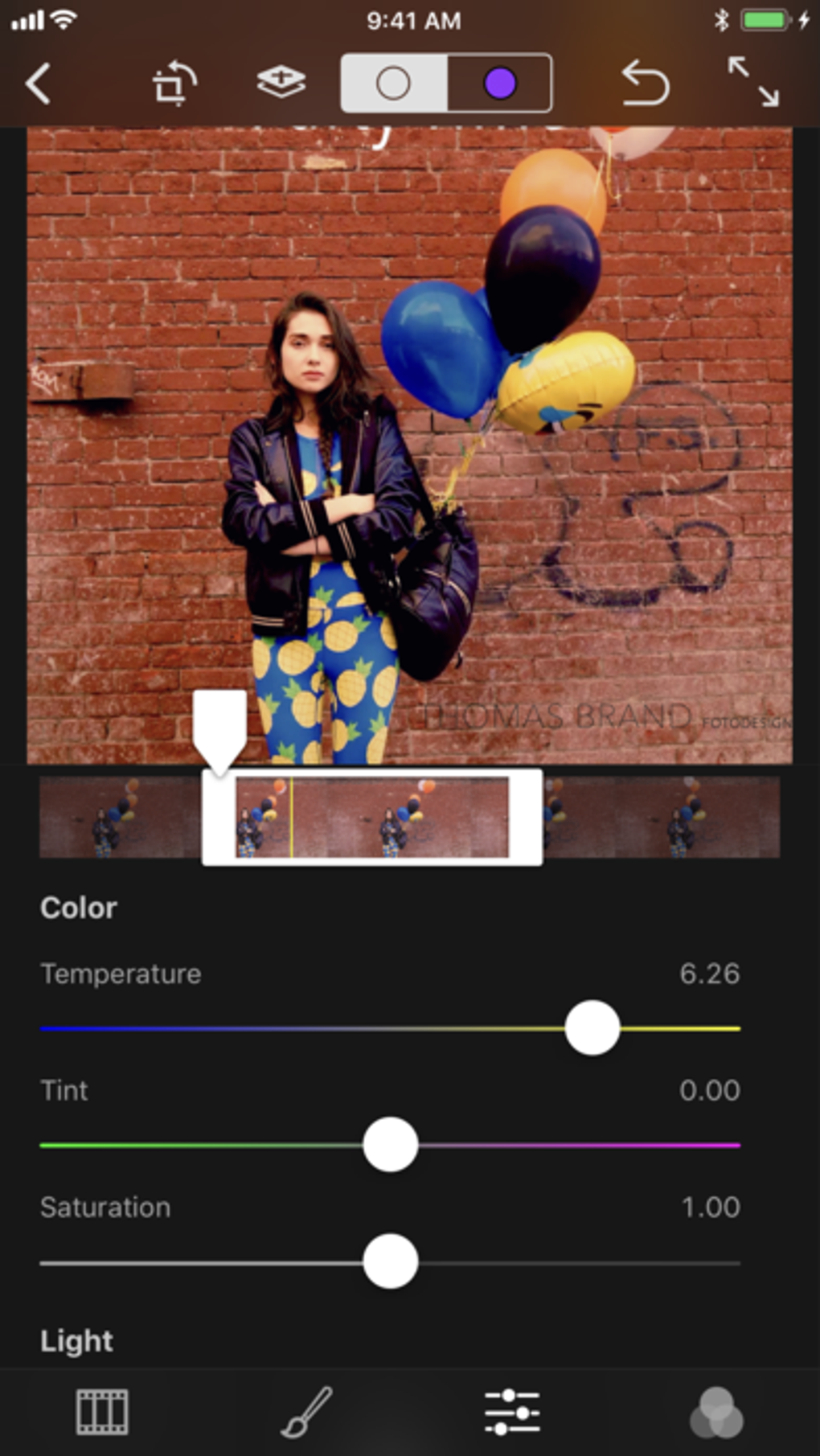Switch to the adjustments sliders tab
This screenshot has width=820, height=1456.
click(512, 1411)
